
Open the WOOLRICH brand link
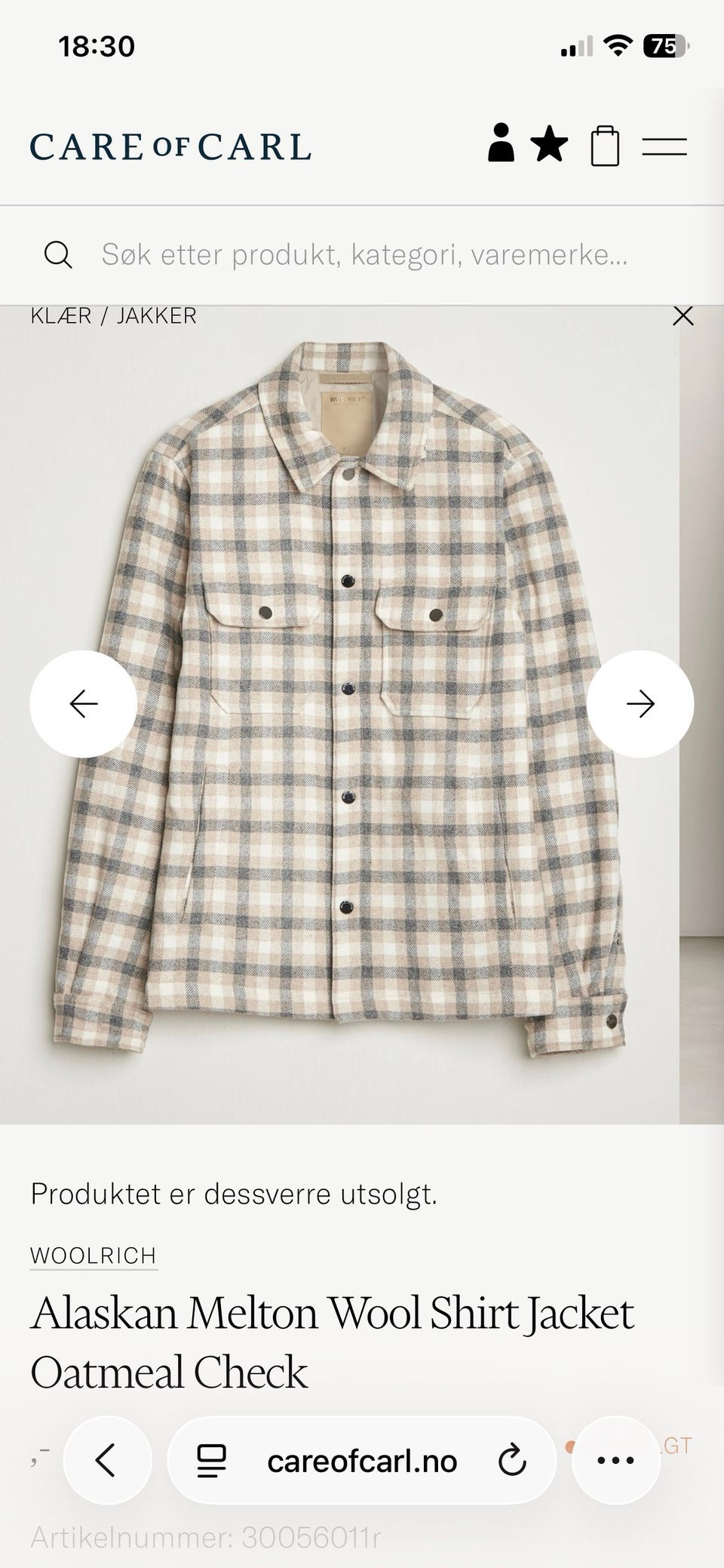coord(94,1256)
